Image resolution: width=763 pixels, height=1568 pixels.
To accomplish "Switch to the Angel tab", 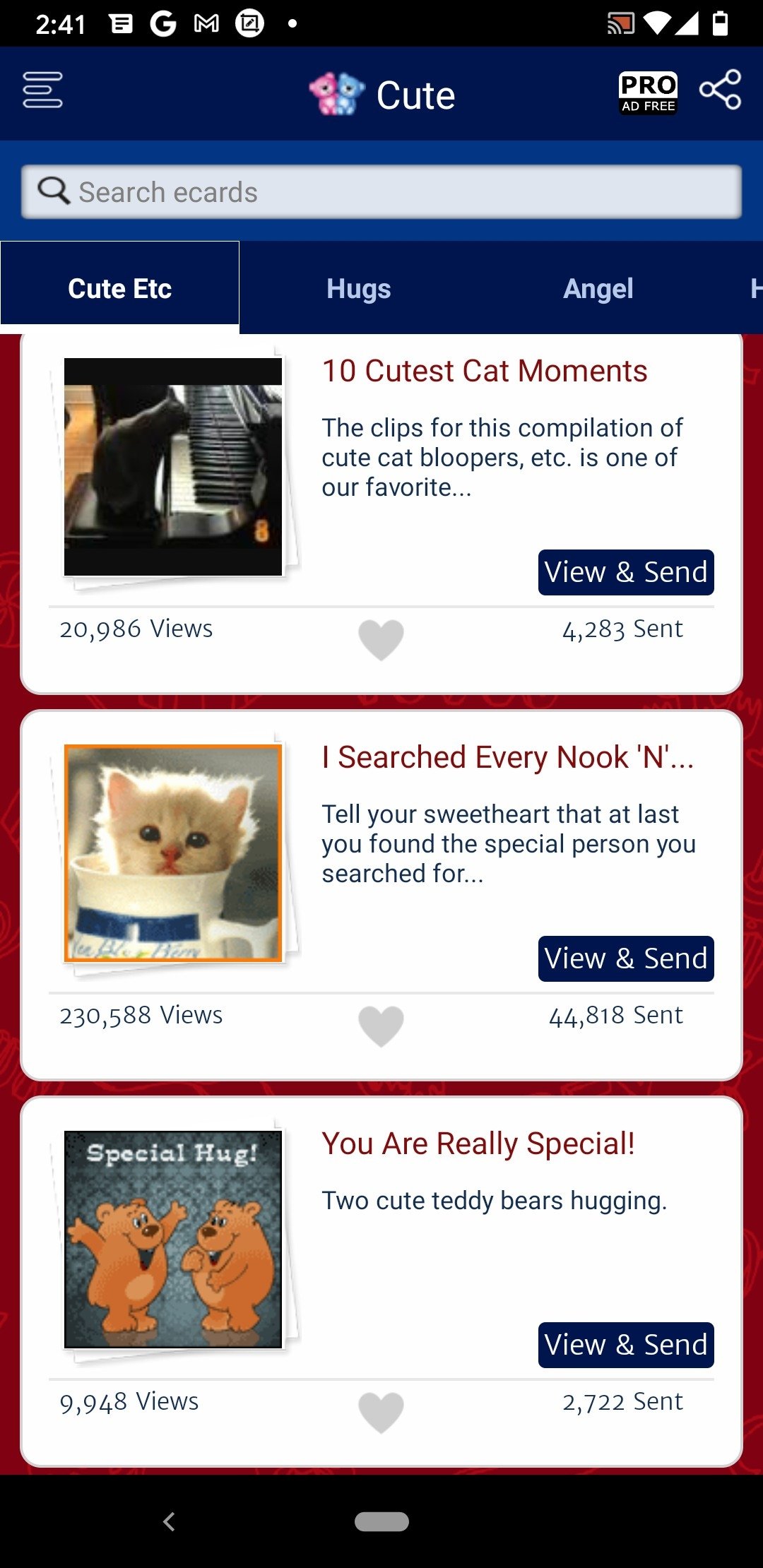I will coord(598,288).
